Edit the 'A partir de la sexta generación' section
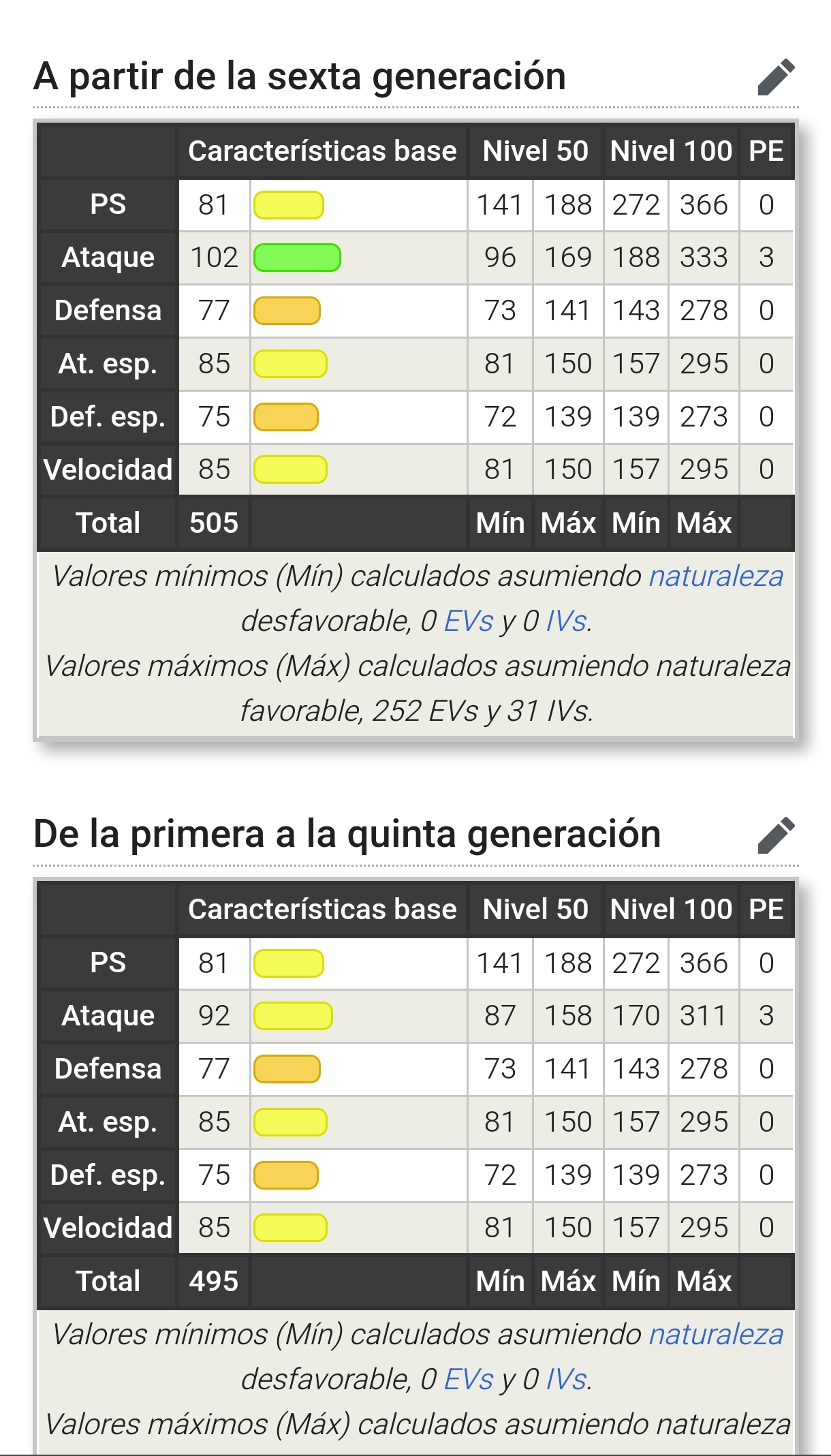This screenshot has height=1456, width=831. click(776, 77)
